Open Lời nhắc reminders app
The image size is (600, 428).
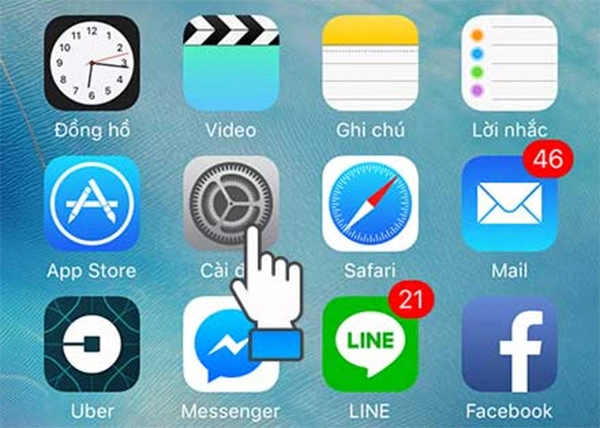tap(509, 63)
